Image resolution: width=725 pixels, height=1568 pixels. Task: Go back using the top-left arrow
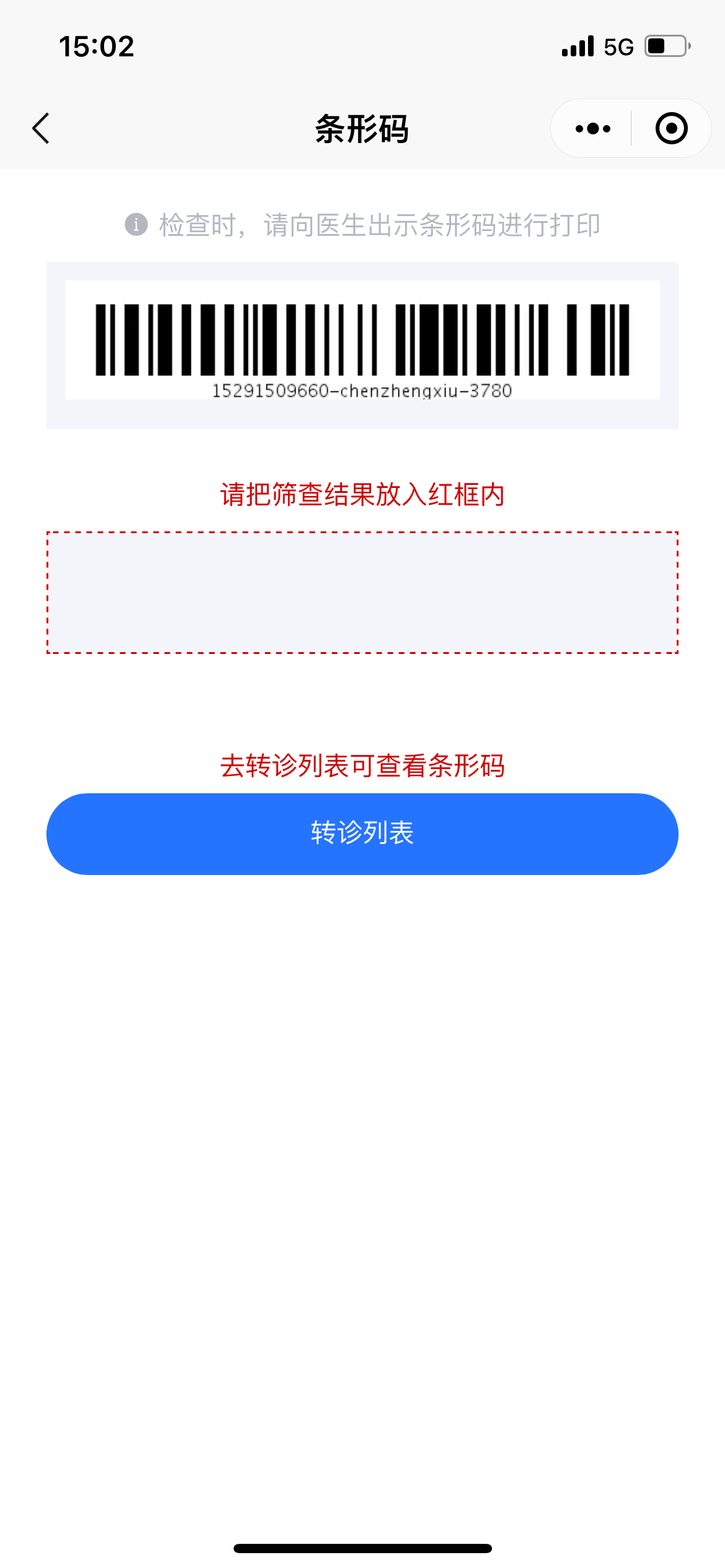click(41, 129)
